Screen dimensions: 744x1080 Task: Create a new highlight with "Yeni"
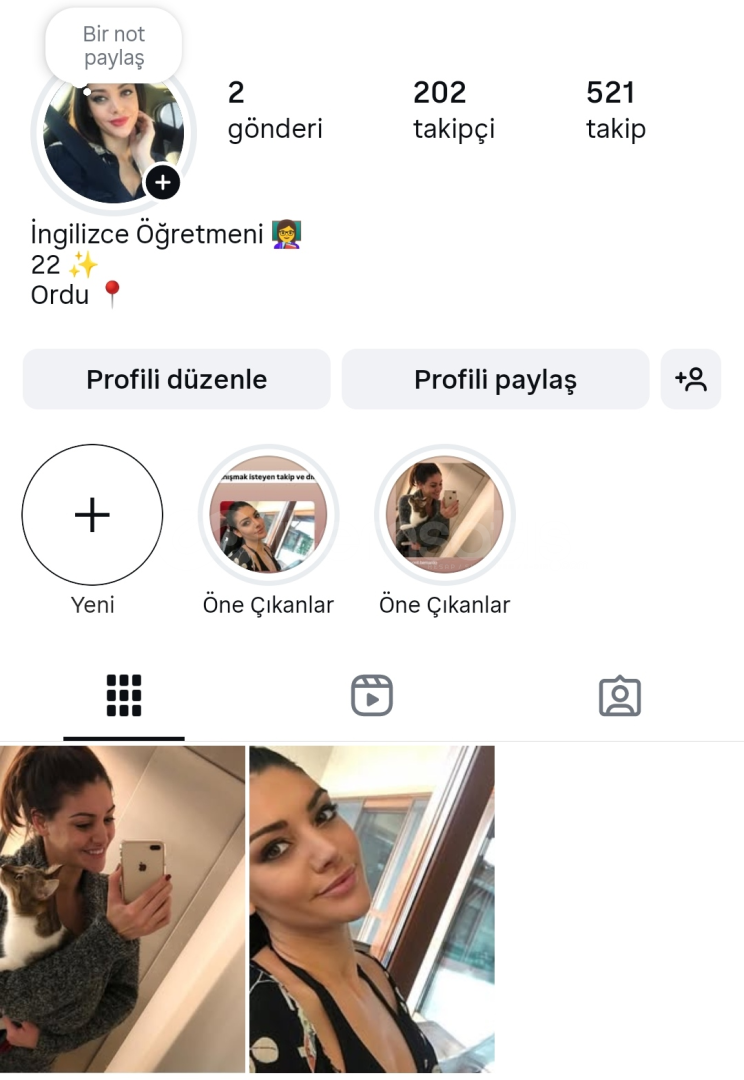pos(92,515)
